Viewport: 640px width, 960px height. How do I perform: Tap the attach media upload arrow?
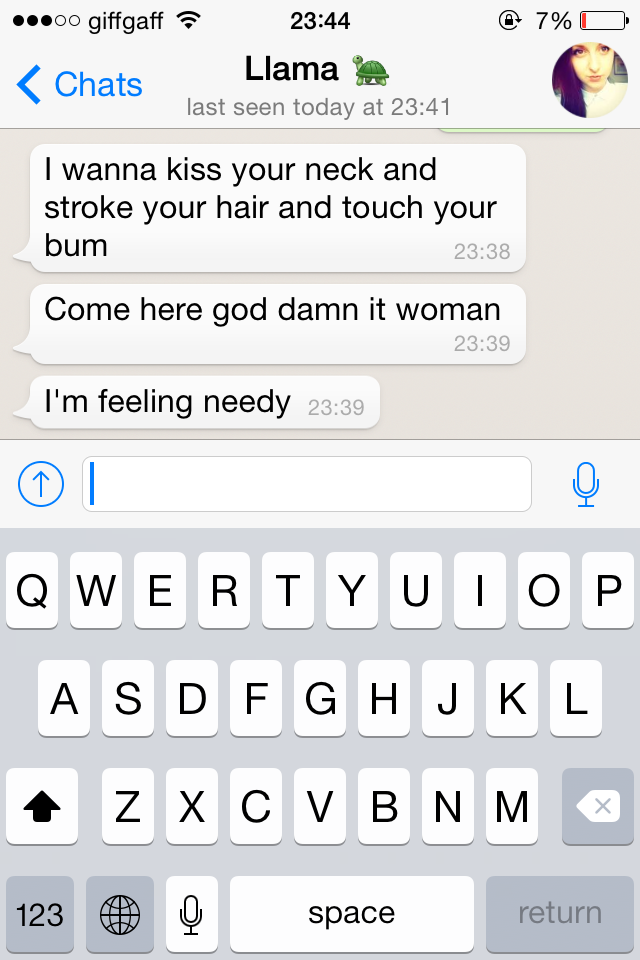(x=41, y=484)
